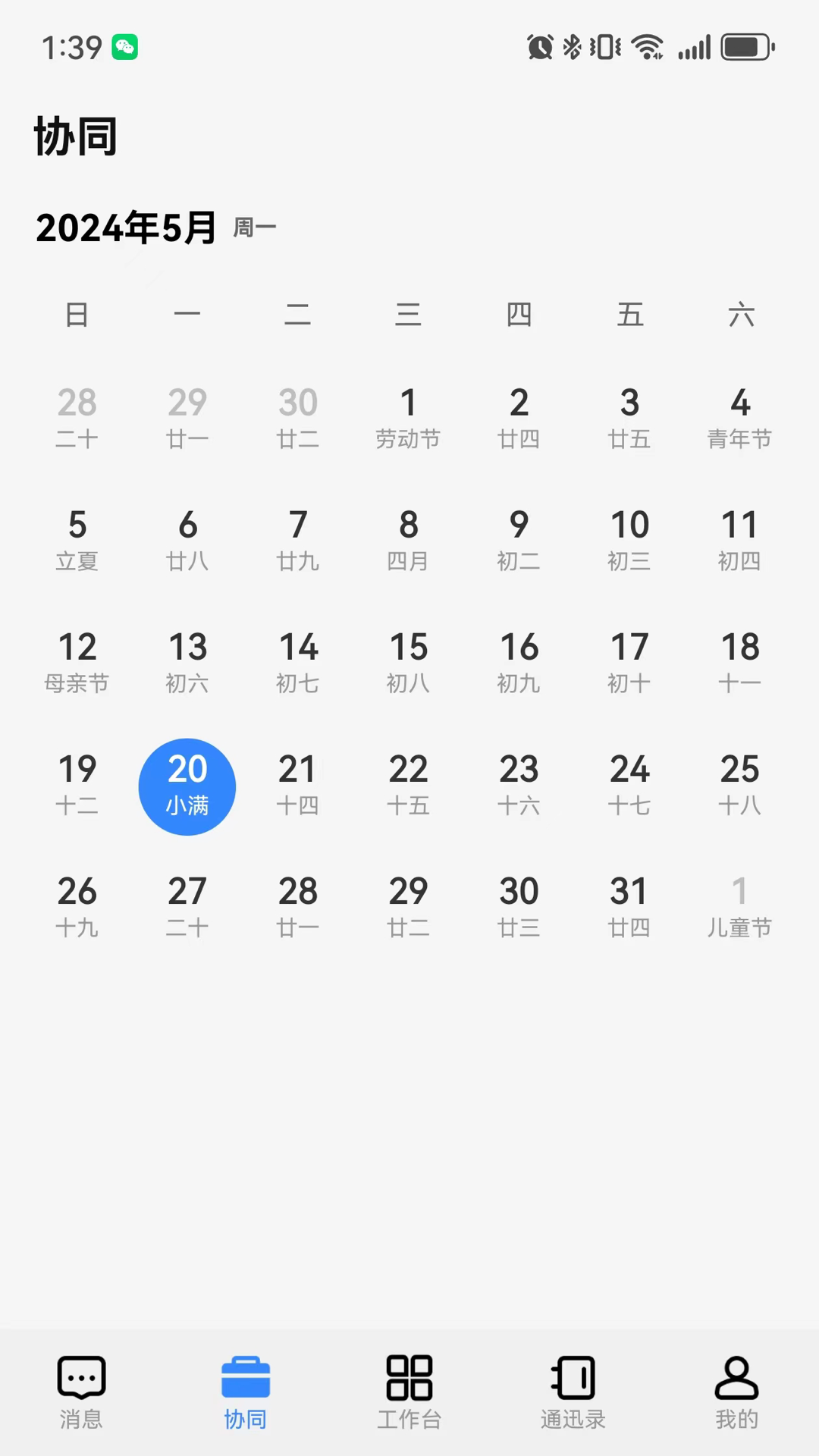The width and height of the screenshot is (819, 1456).
Task: Select May 1 劳动节 on the calendar
Action: point(408,417)
